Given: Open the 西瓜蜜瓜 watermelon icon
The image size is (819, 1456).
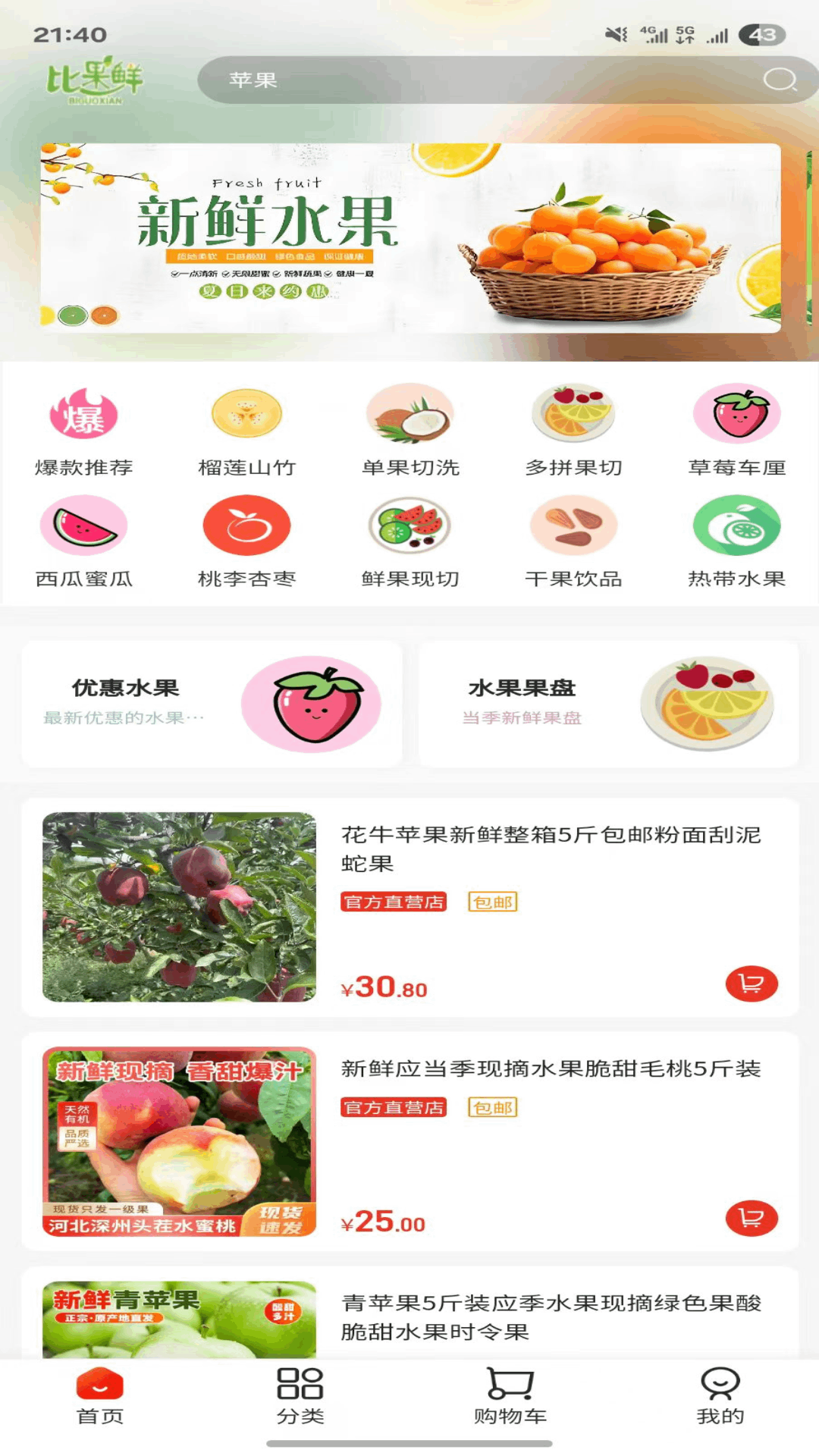Looking at the screenshot, I should click(83, 525).
